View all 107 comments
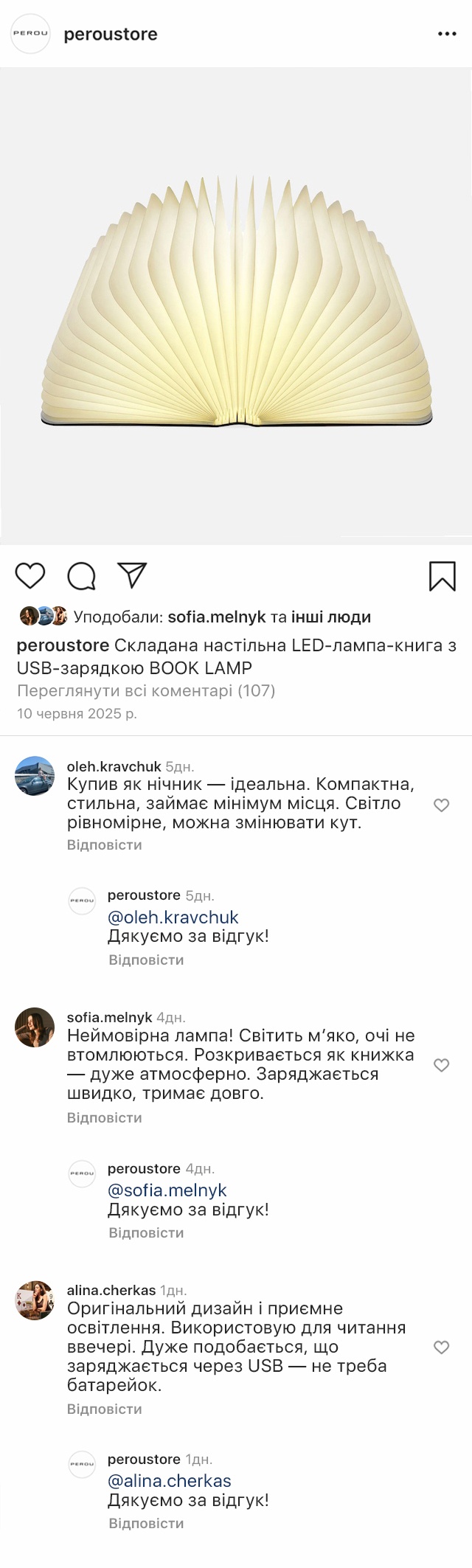The height and width of the screenshot is (1568, 472). [146, 691]
